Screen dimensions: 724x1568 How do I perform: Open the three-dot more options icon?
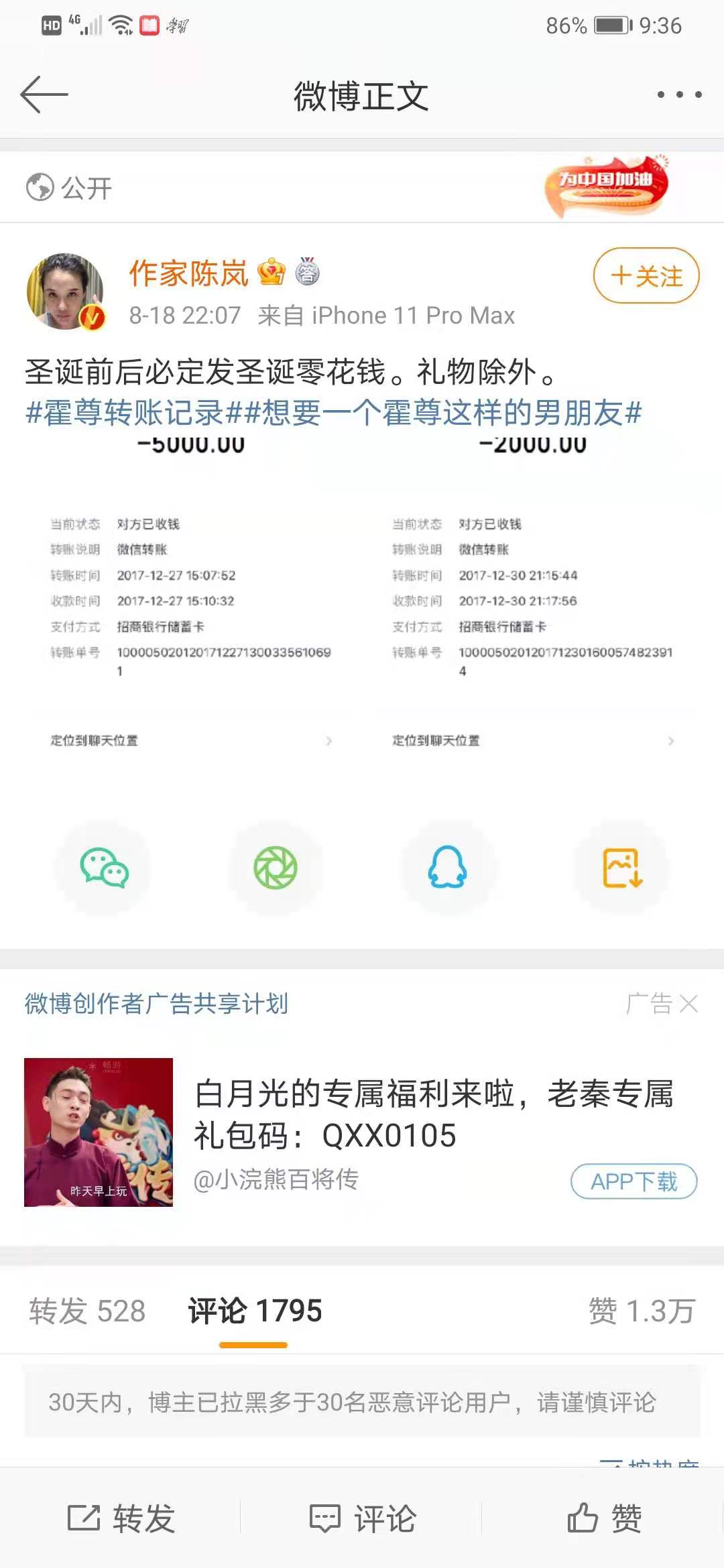[678, 94]
